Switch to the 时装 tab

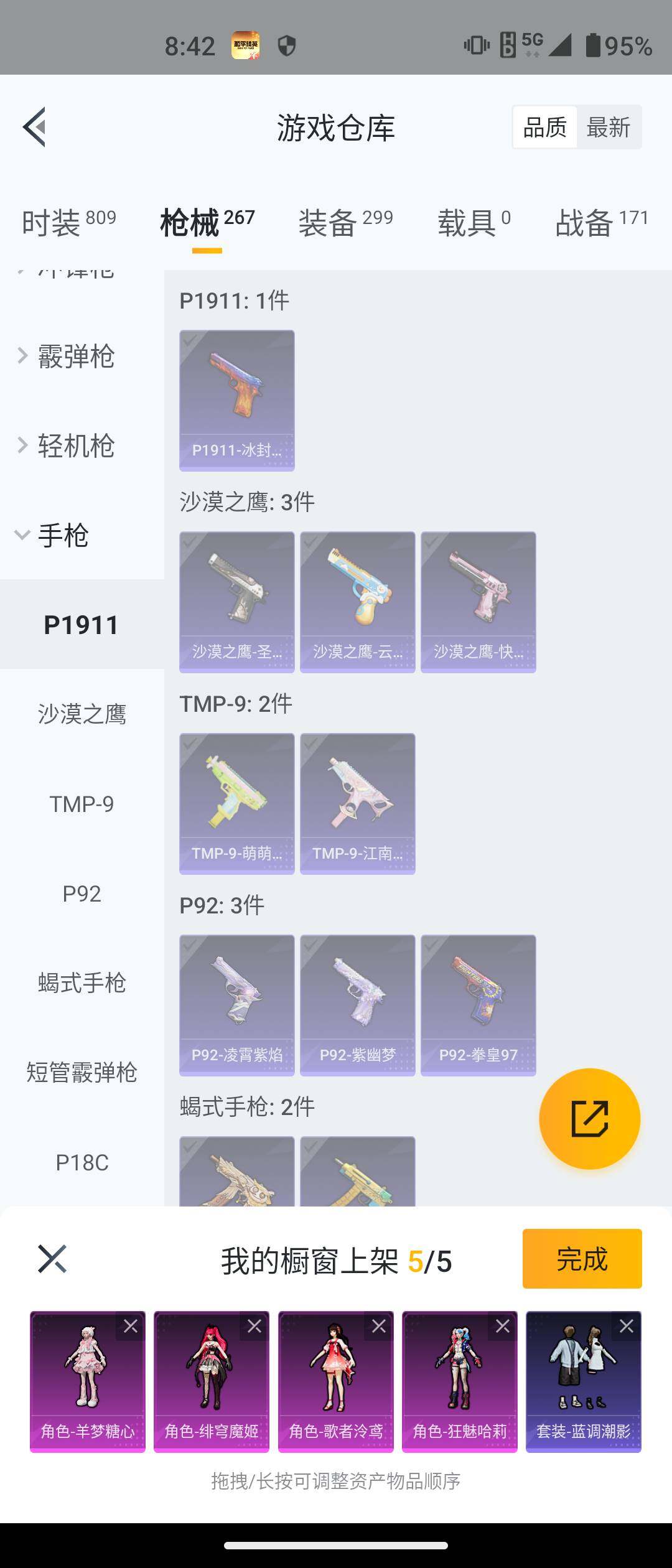coord(68,223)
